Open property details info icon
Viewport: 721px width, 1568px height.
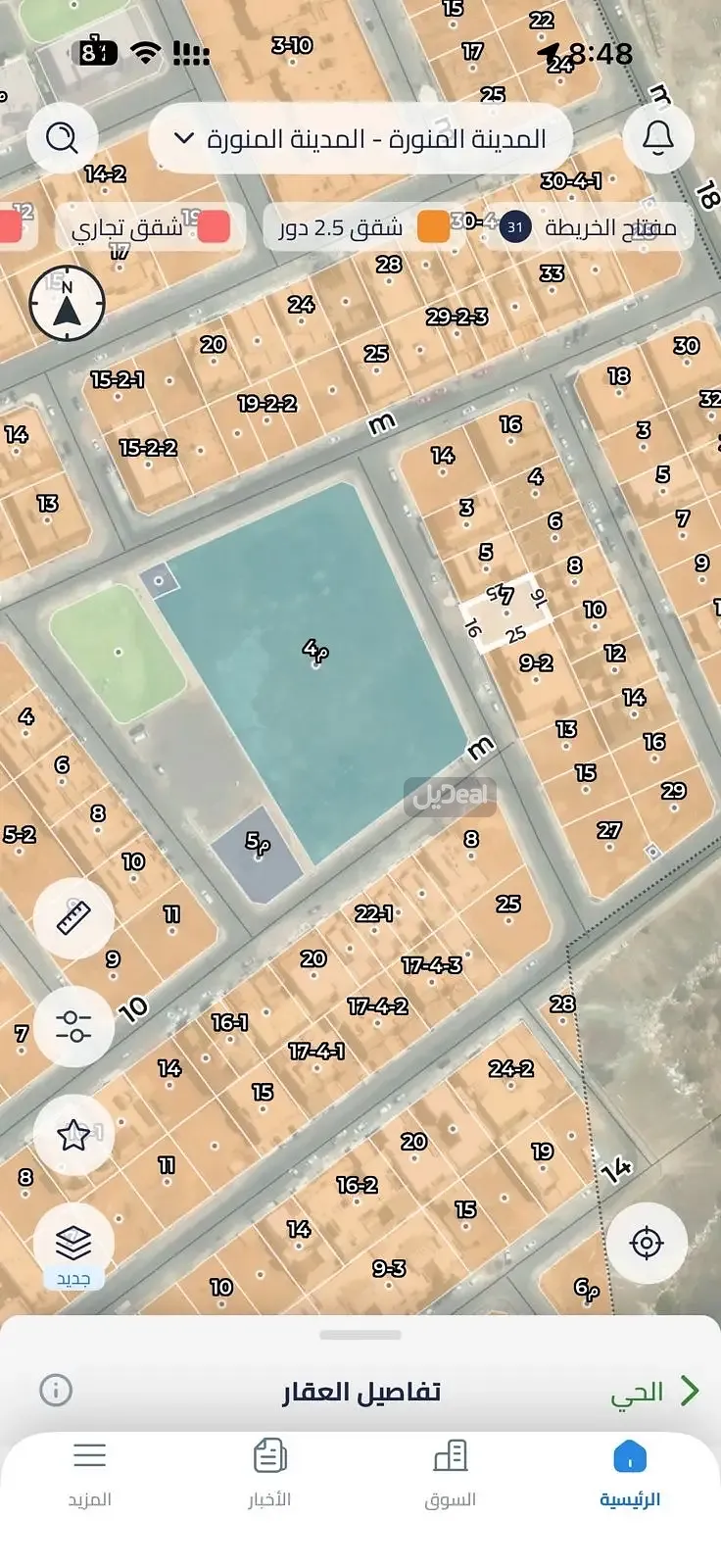pyautogui.click(x=56, y=1390)
